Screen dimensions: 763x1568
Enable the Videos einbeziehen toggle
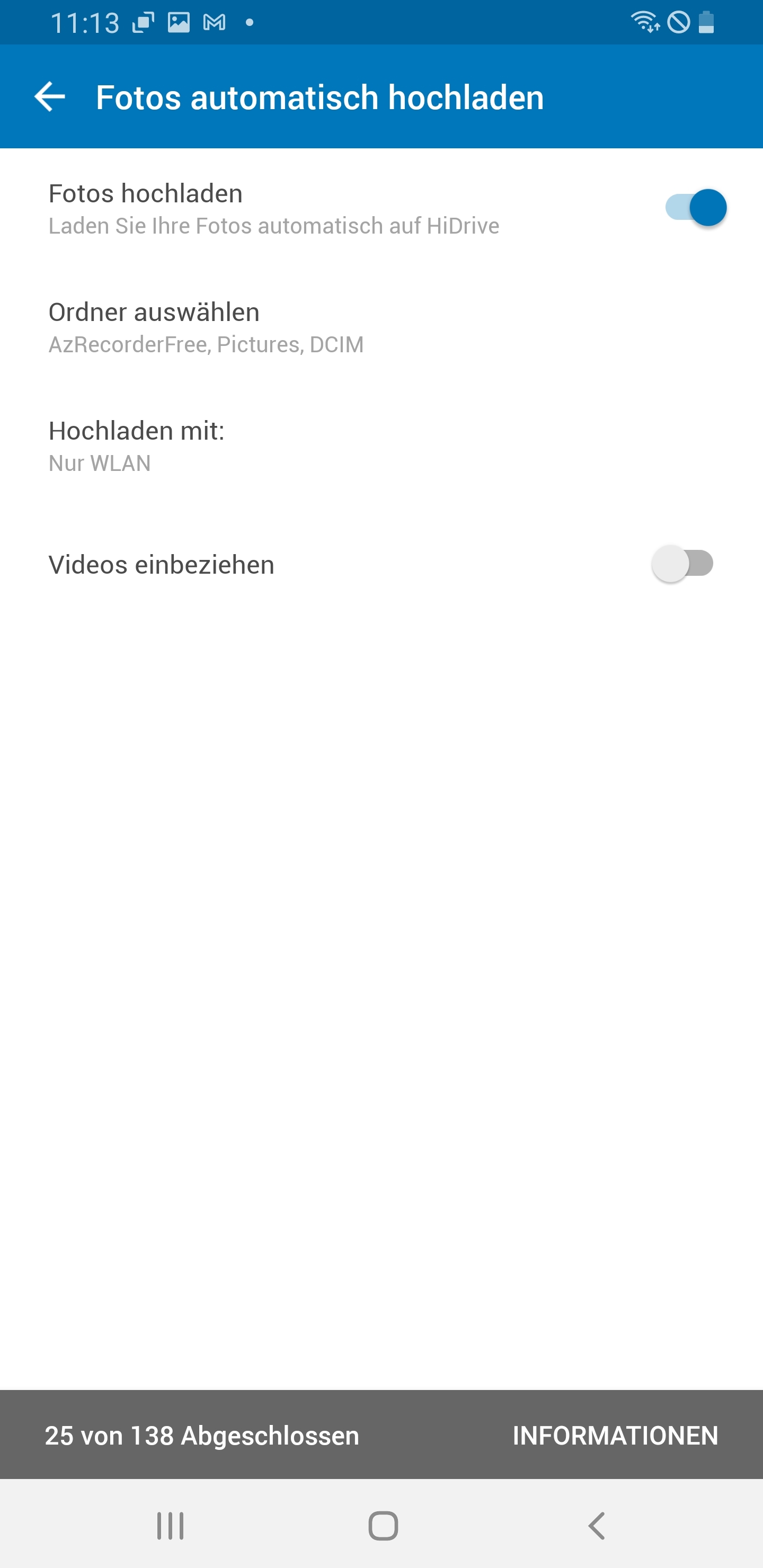click(682, 564)
